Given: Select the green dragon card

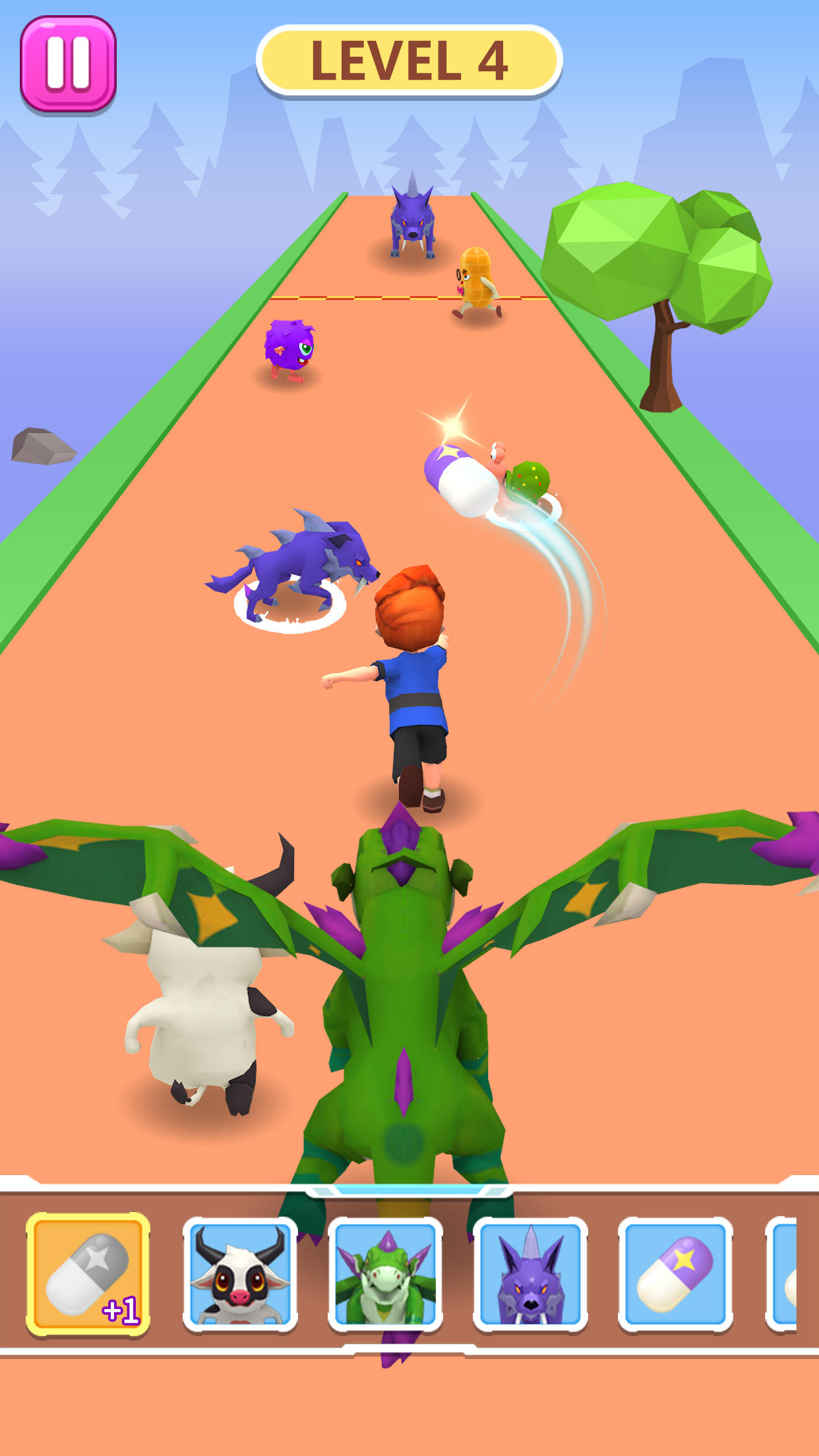Looking at the screenshot, I should pos(385,1274).
